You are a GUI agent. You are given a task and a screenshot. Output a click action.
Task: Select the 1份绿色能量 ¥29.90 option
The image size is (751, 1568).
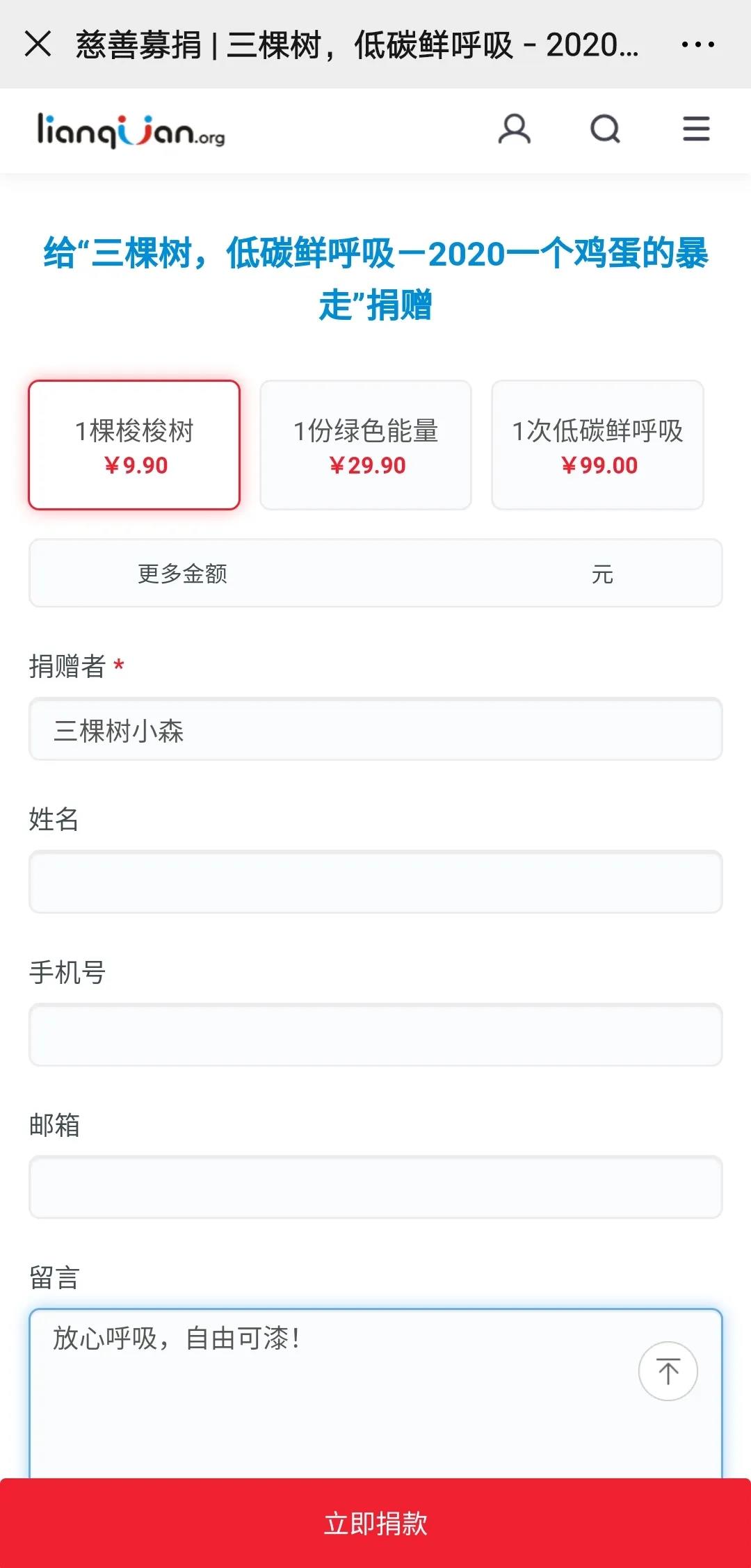pos(366,445)
